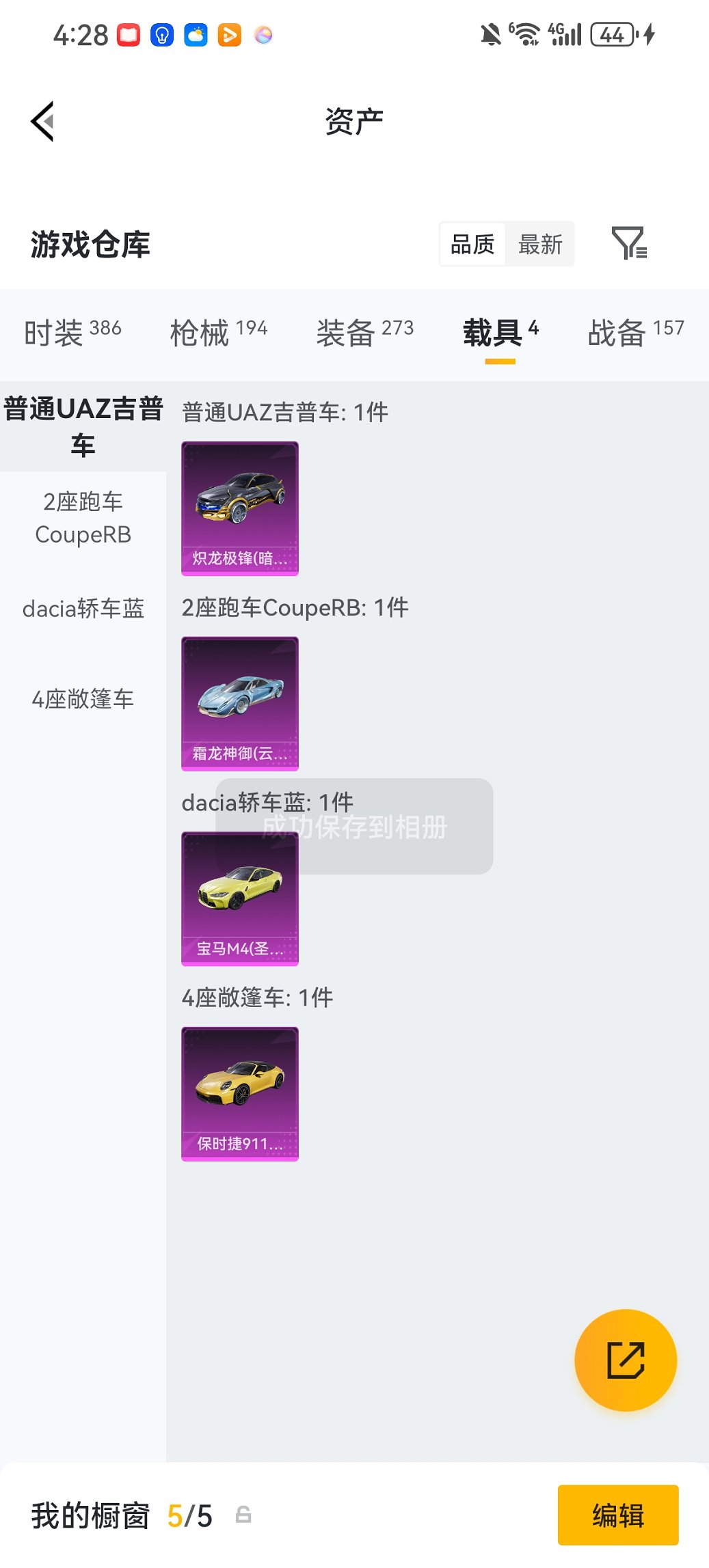The height and width of the screenshot is (1568, 709).
Task: Select 4座敞篷车 category in sidebar
Action: pyautogui.click(x=82, y=699)
